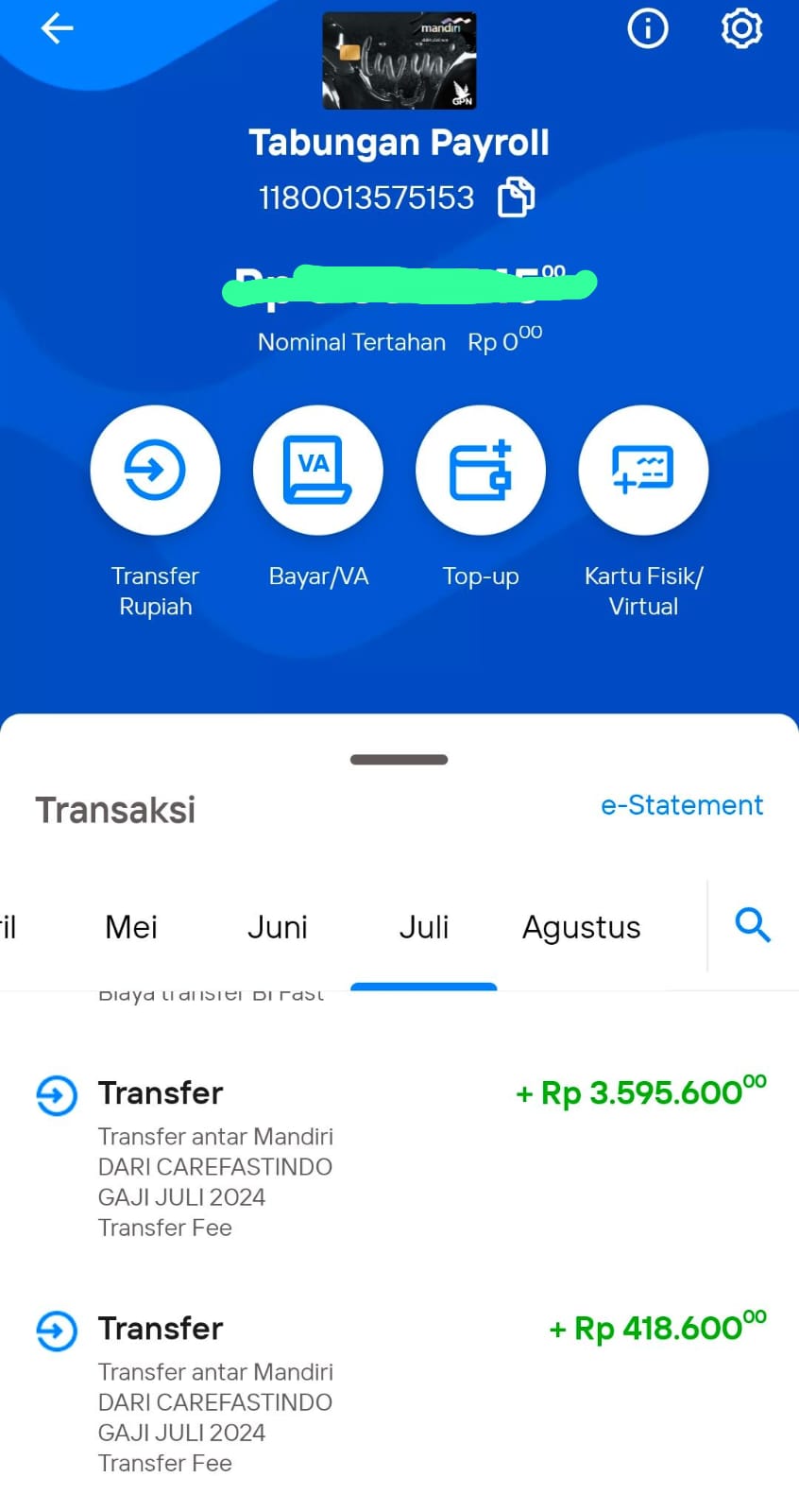Switch to the Juni tab
This screenshot has height=1512, width=799.
[278, 927]
